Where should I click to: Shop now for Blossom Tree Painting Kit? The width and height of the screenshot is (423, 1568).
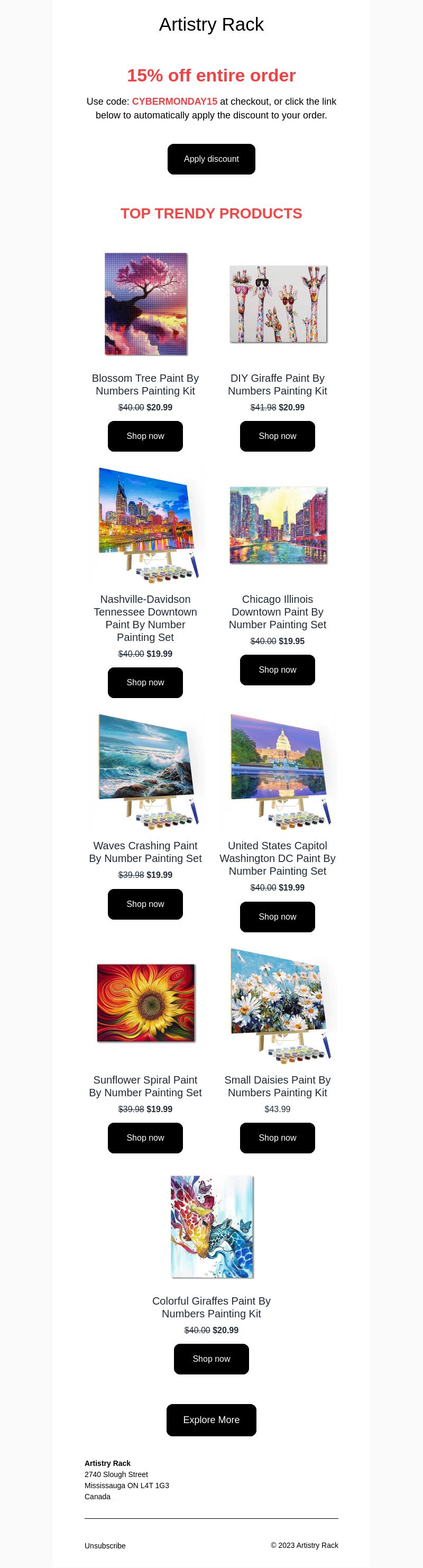coord(145,436)
